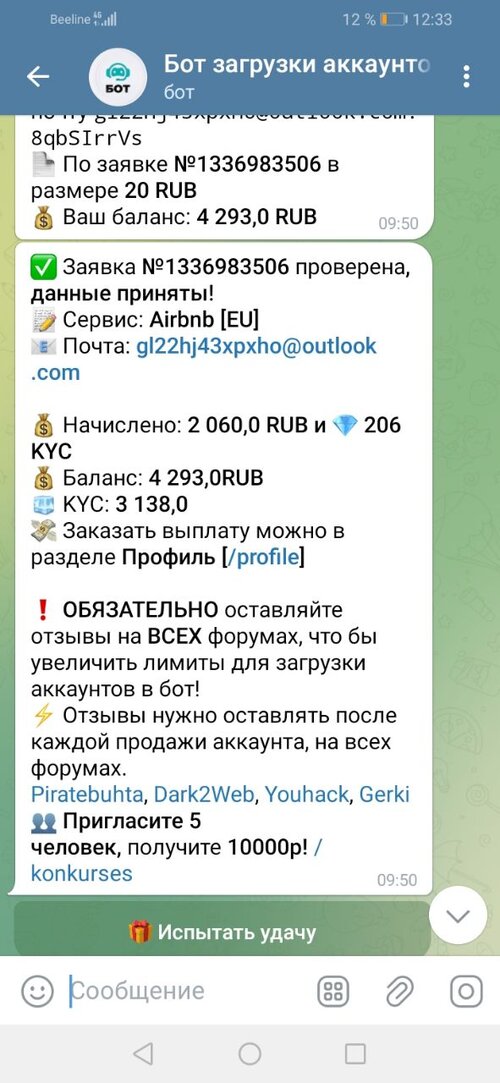Open the Dark2Web forum link

tap(204, 794)
